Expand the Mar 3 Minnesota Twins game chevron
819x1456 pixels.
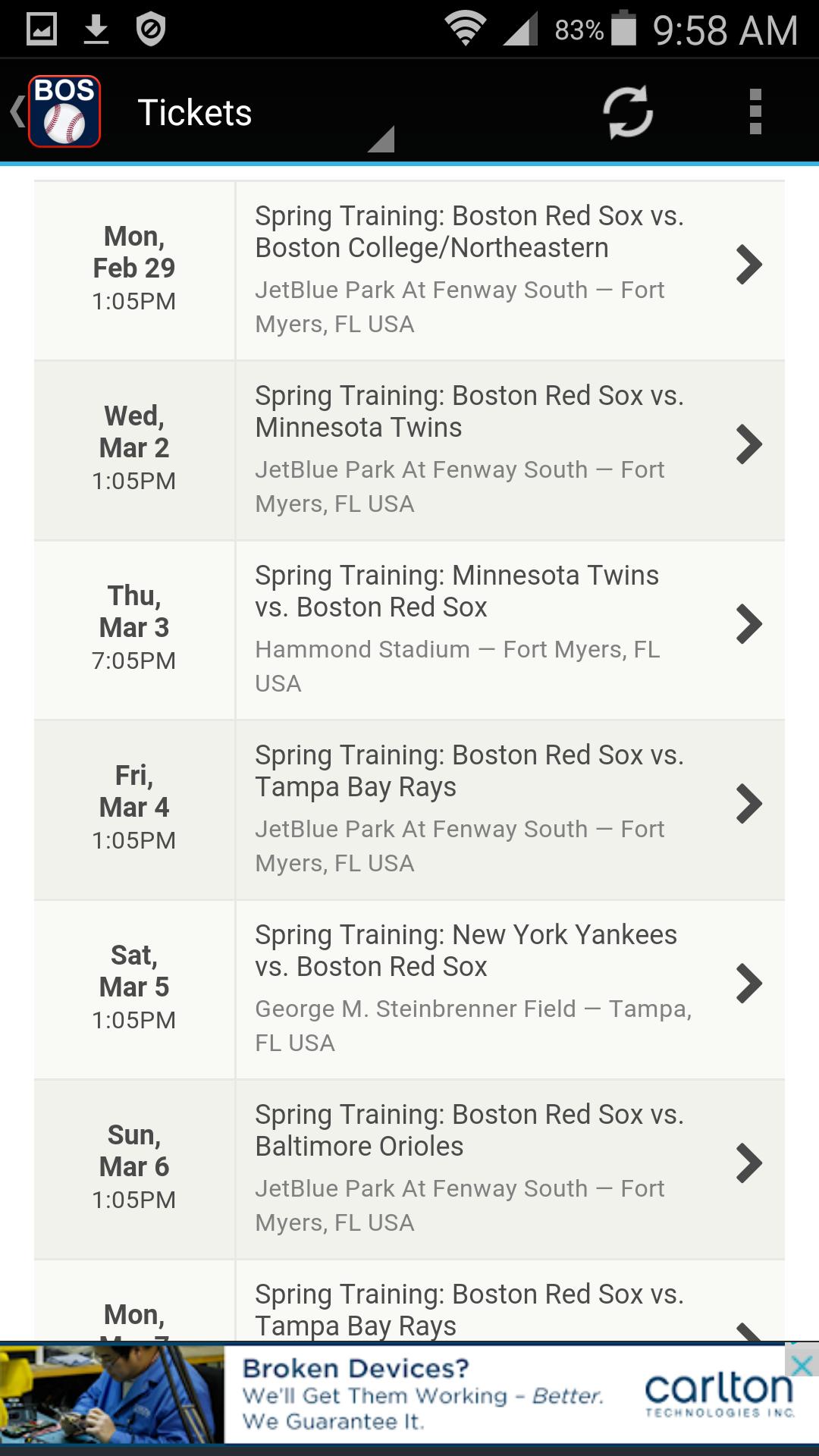click(x=749, y=623)
